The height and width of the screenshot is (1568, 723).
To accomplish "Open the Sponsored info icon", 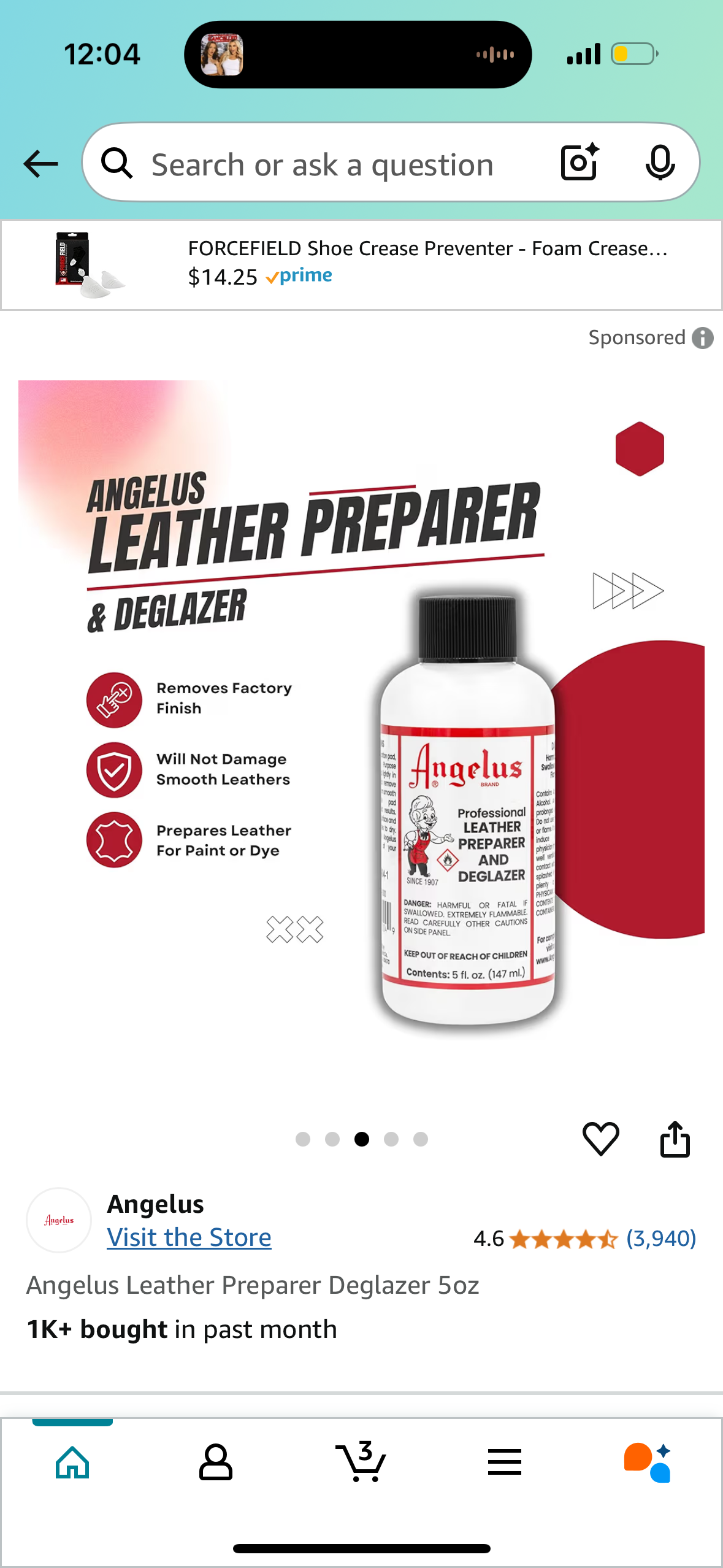I will (703, 338).
